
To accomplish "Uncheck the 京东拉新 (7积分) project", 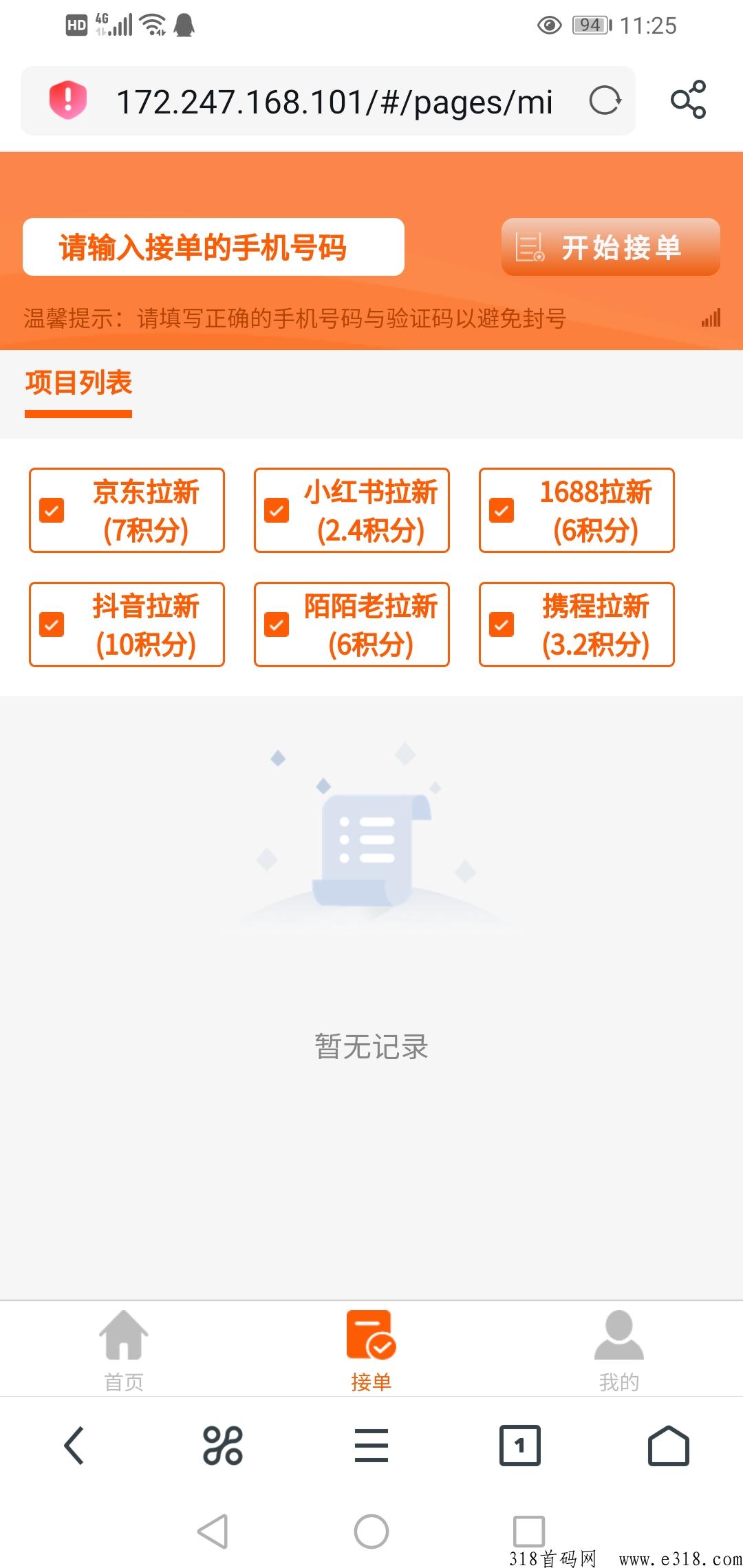I will click(52, 510).
